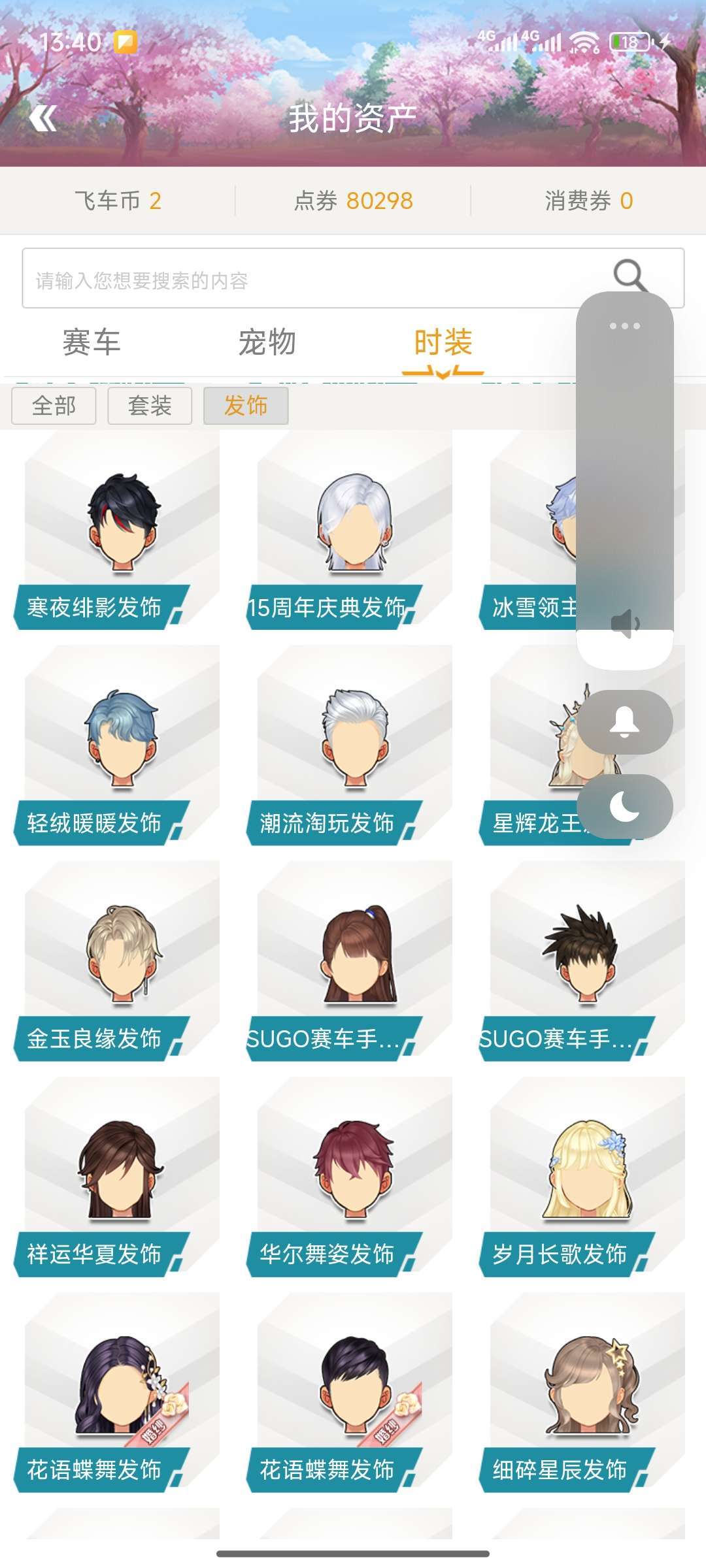706x1568 pixels.
Task: Toggle the 发饰 filter chip
Action: tap(246, 406)
